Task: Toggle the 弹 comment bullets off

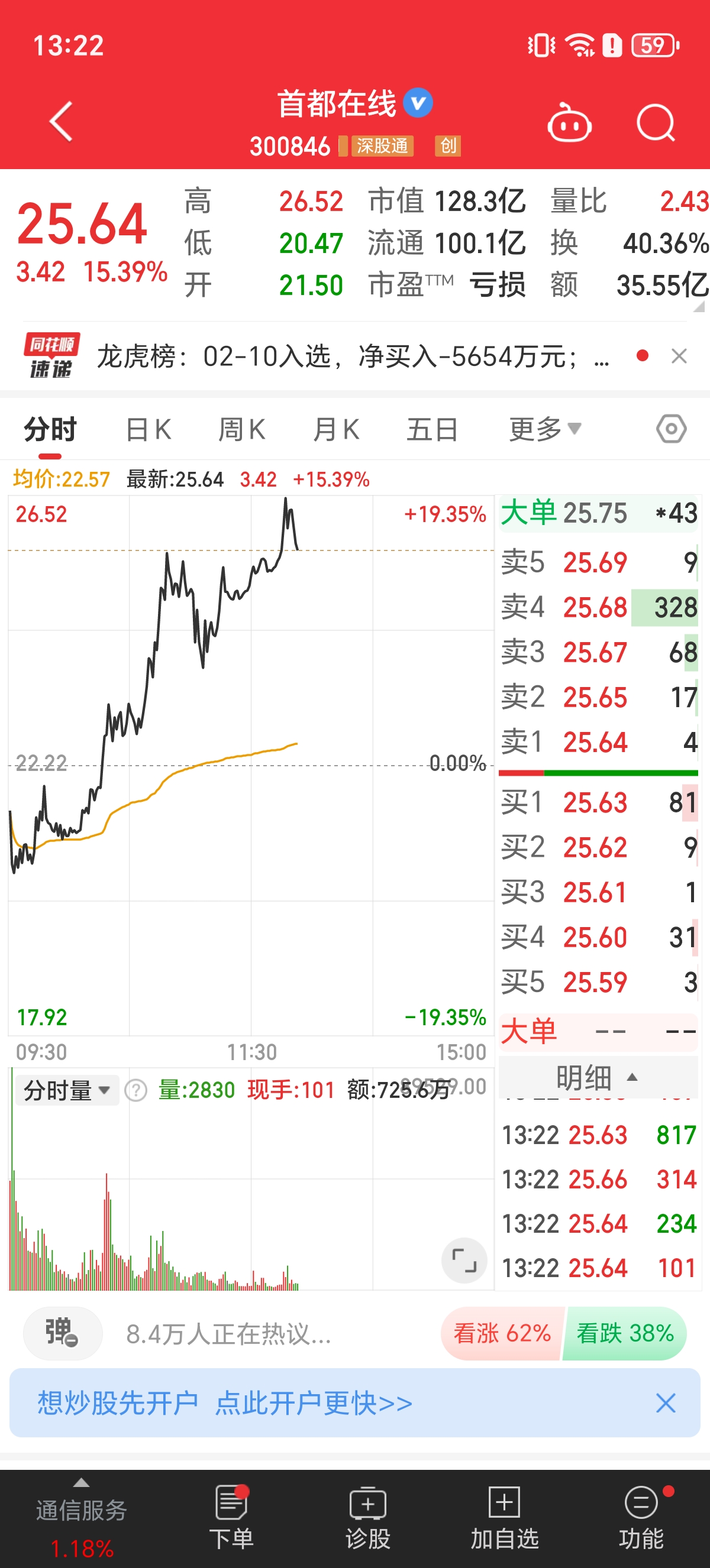Action: [x=62, y=1333]
